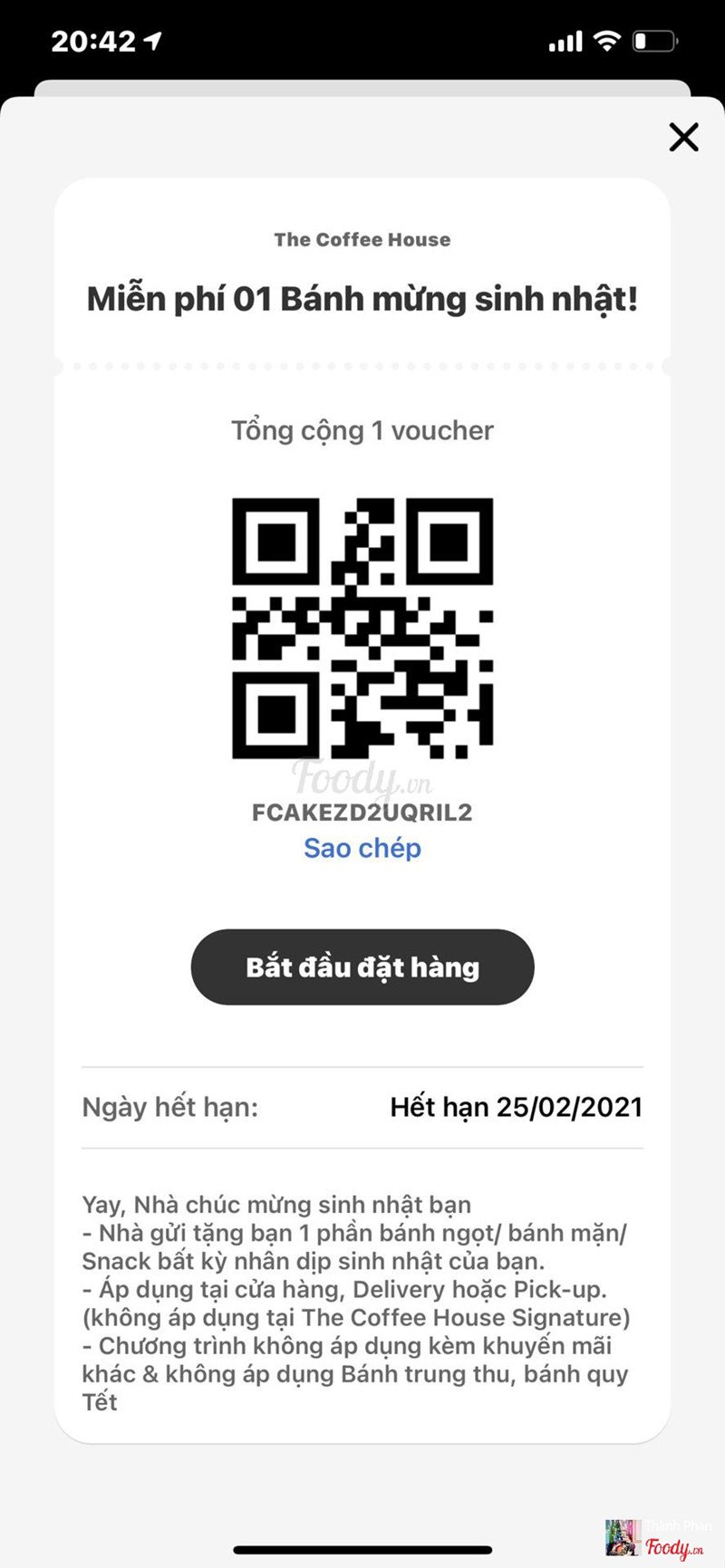The height and width of the screenshot is (1568, 725).
Task: Close the voucher sheet
Action: click(x=683, y=137)
